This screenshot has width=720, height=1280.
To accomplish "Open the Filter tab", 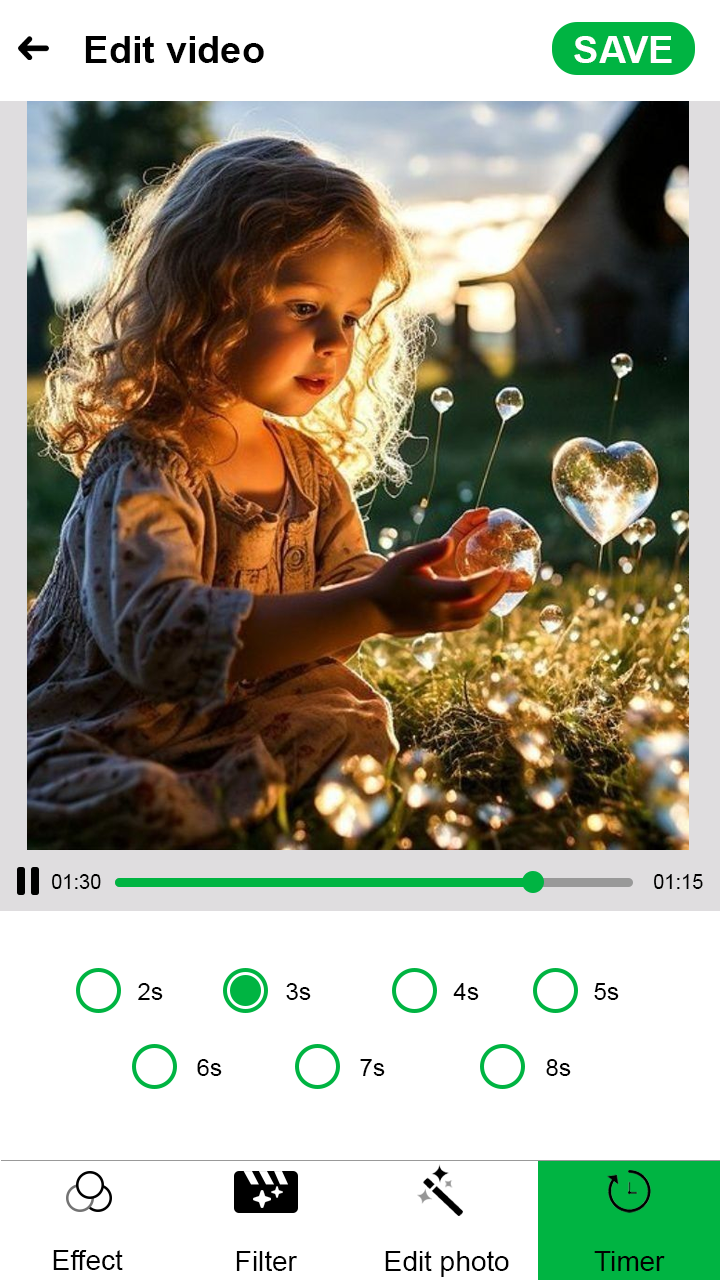I will pyautogui.click(x=266, y=1220).
